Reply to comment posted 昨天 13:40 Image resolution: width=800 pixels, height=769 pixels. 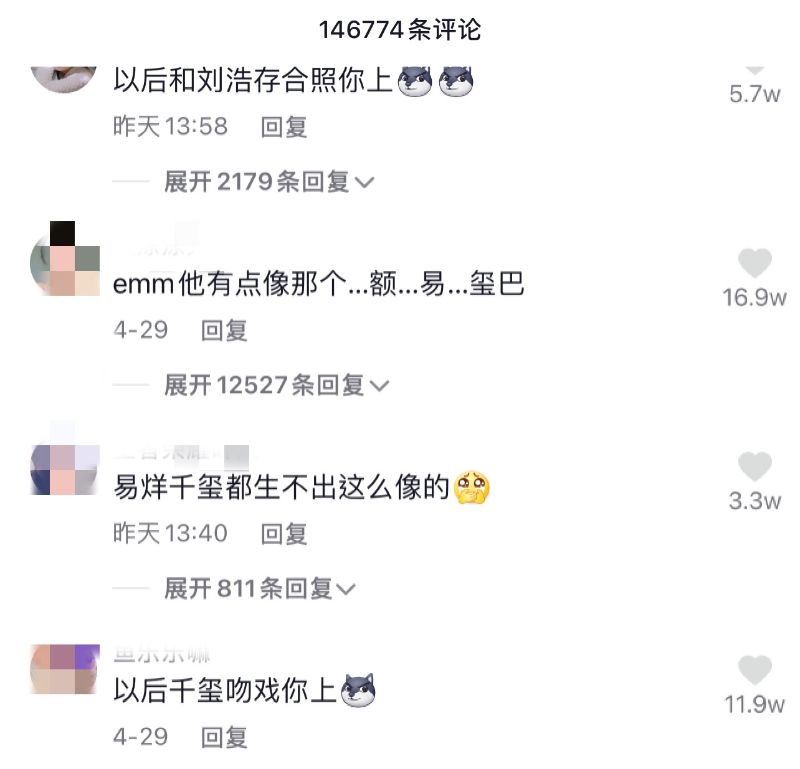tap(283, 534)
